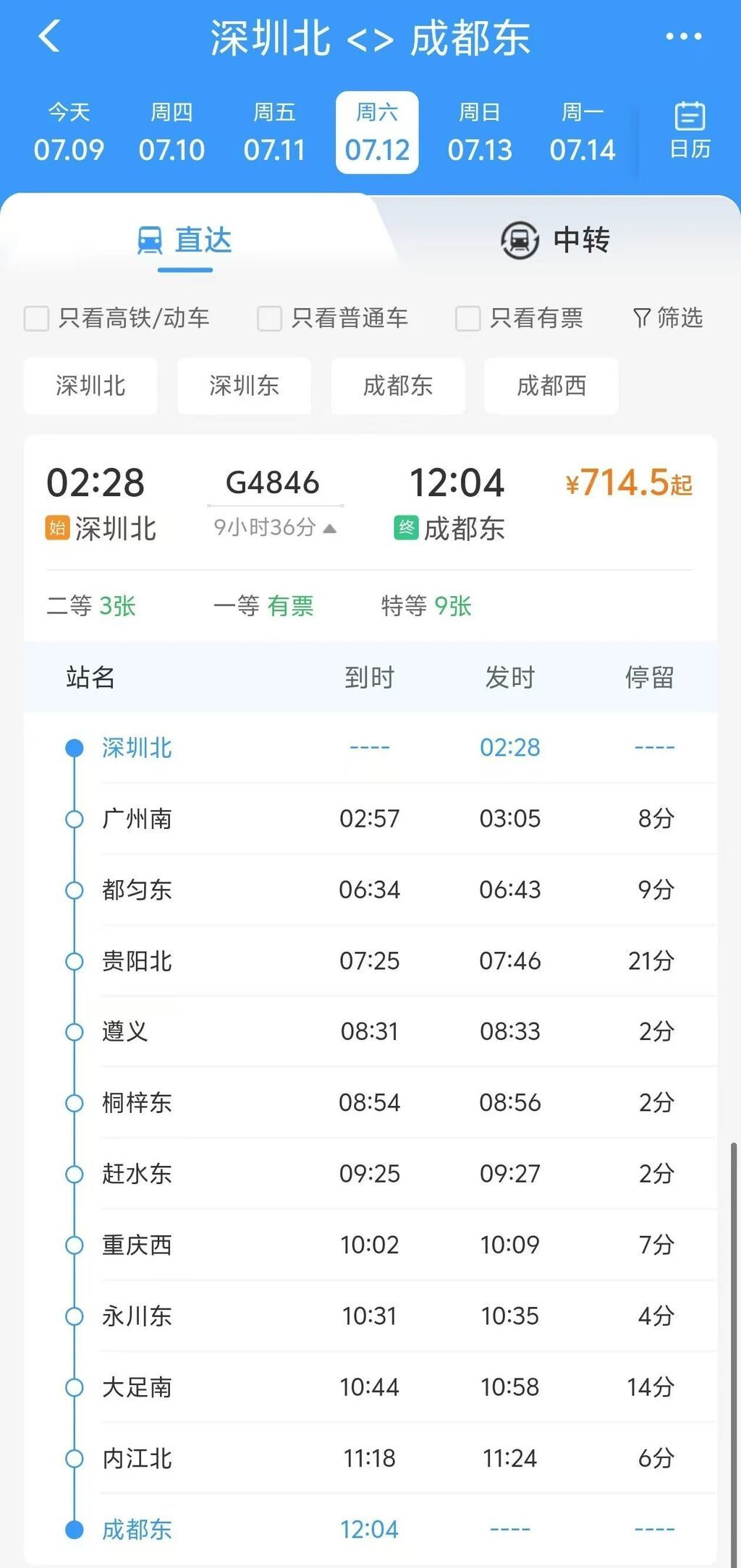The image size is (741, 1568).
Task: Tap the 深圳东 station chip
Action: tap(244, 385)
